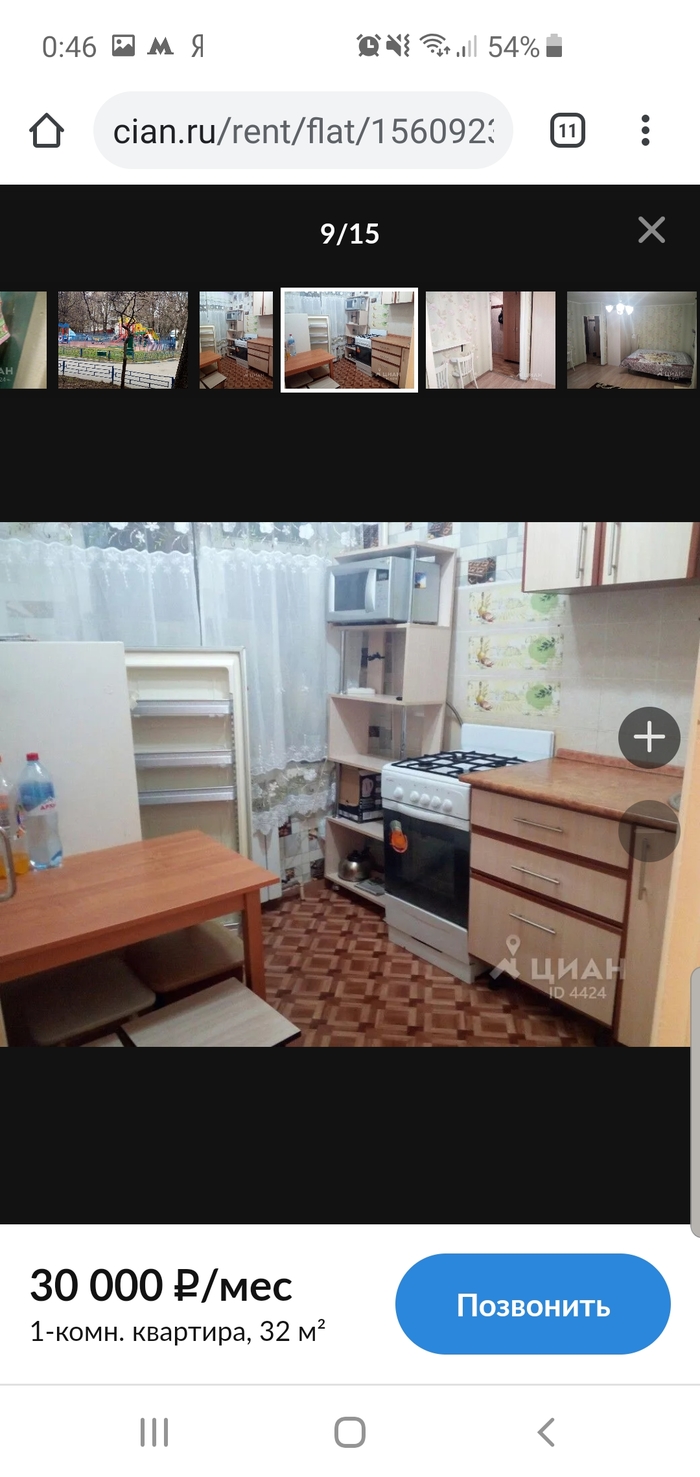Open the browser overflow menu
700x1477 pixels.
pyautogui.click(x=646, y=130)
